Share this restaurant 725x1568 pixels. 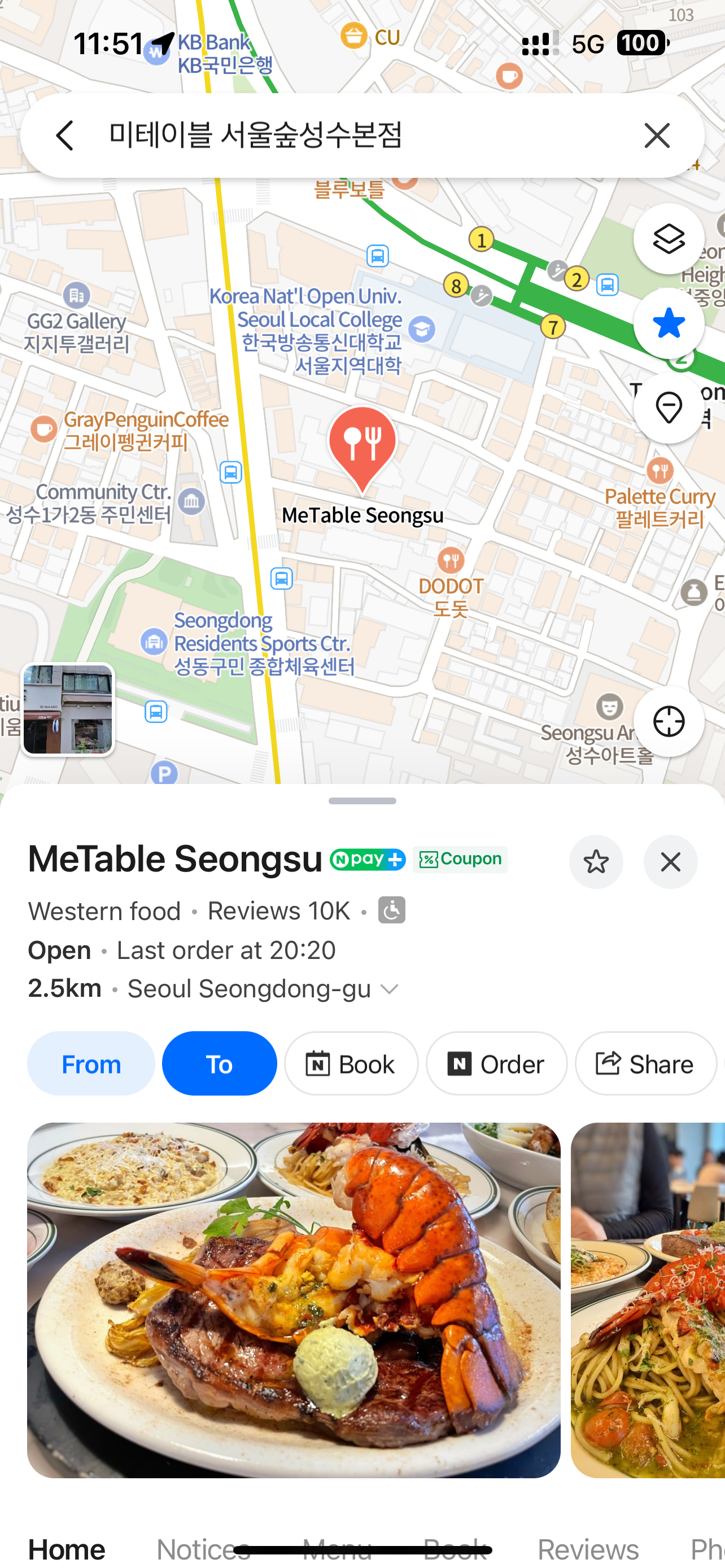click(645, 1064)
